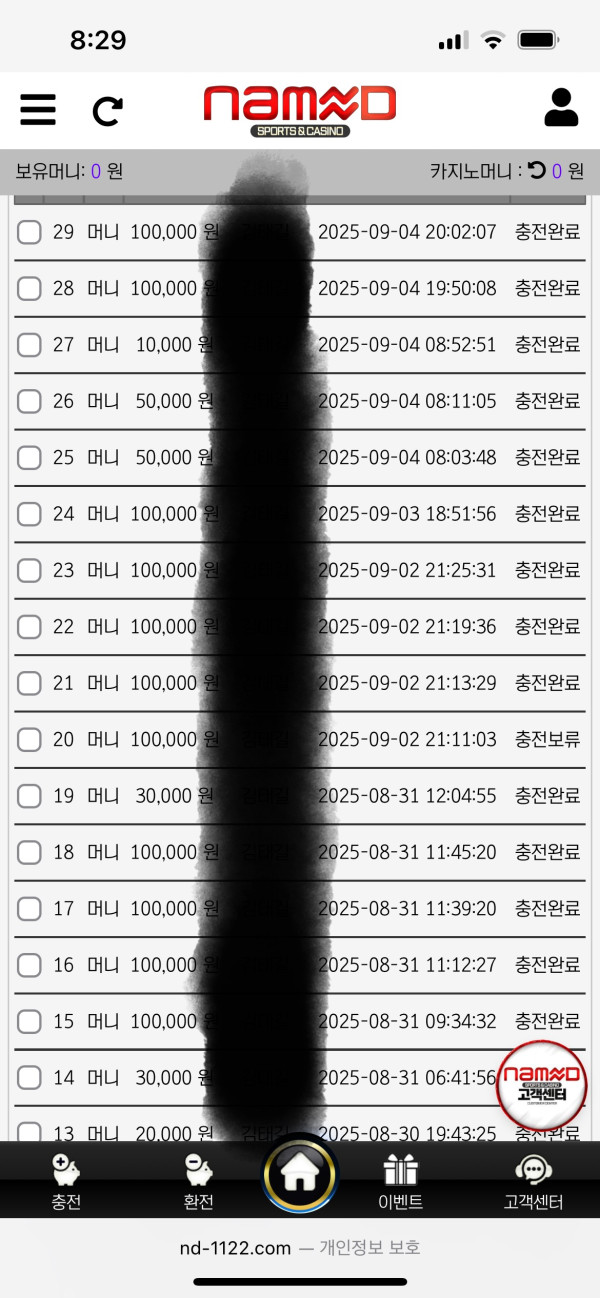The width and height of the screenshot is (600, 1298).
Task: Open 고객센터 in the bottom bar
Action: (533, 1181)
